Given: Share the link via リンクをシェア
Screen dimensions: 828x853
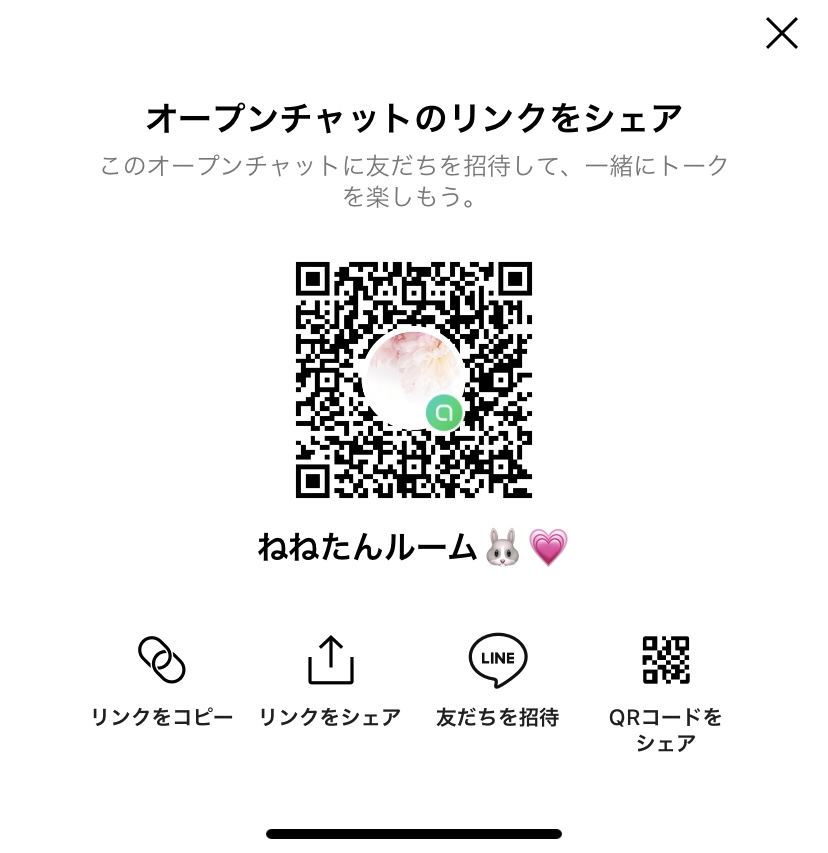Looking at the screenshot, I should 330,661.
